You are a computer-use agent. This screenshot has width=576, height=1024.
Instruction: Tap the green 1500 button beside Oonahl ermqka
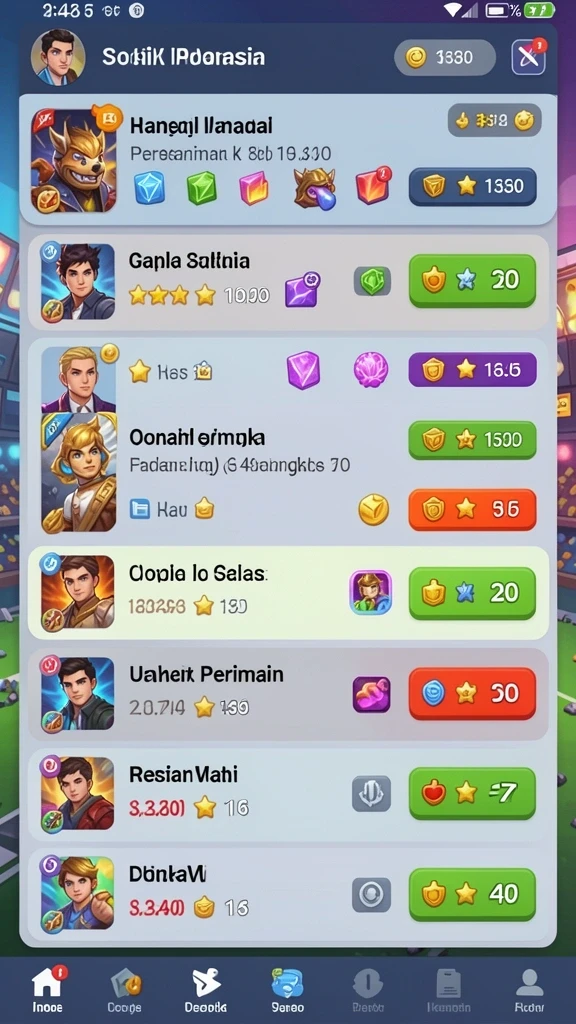473,440
